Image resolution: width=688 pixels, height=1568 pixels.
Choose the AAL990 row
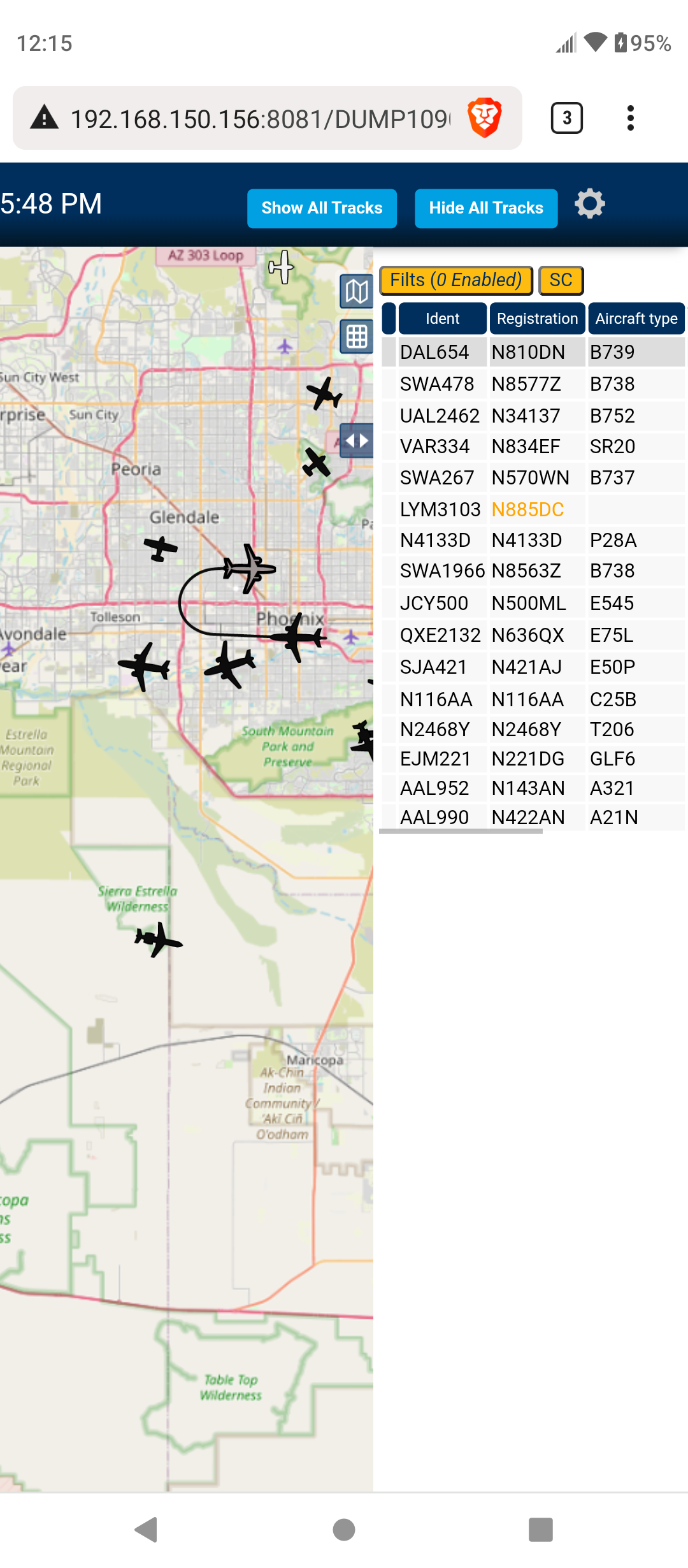coord(533,817)
